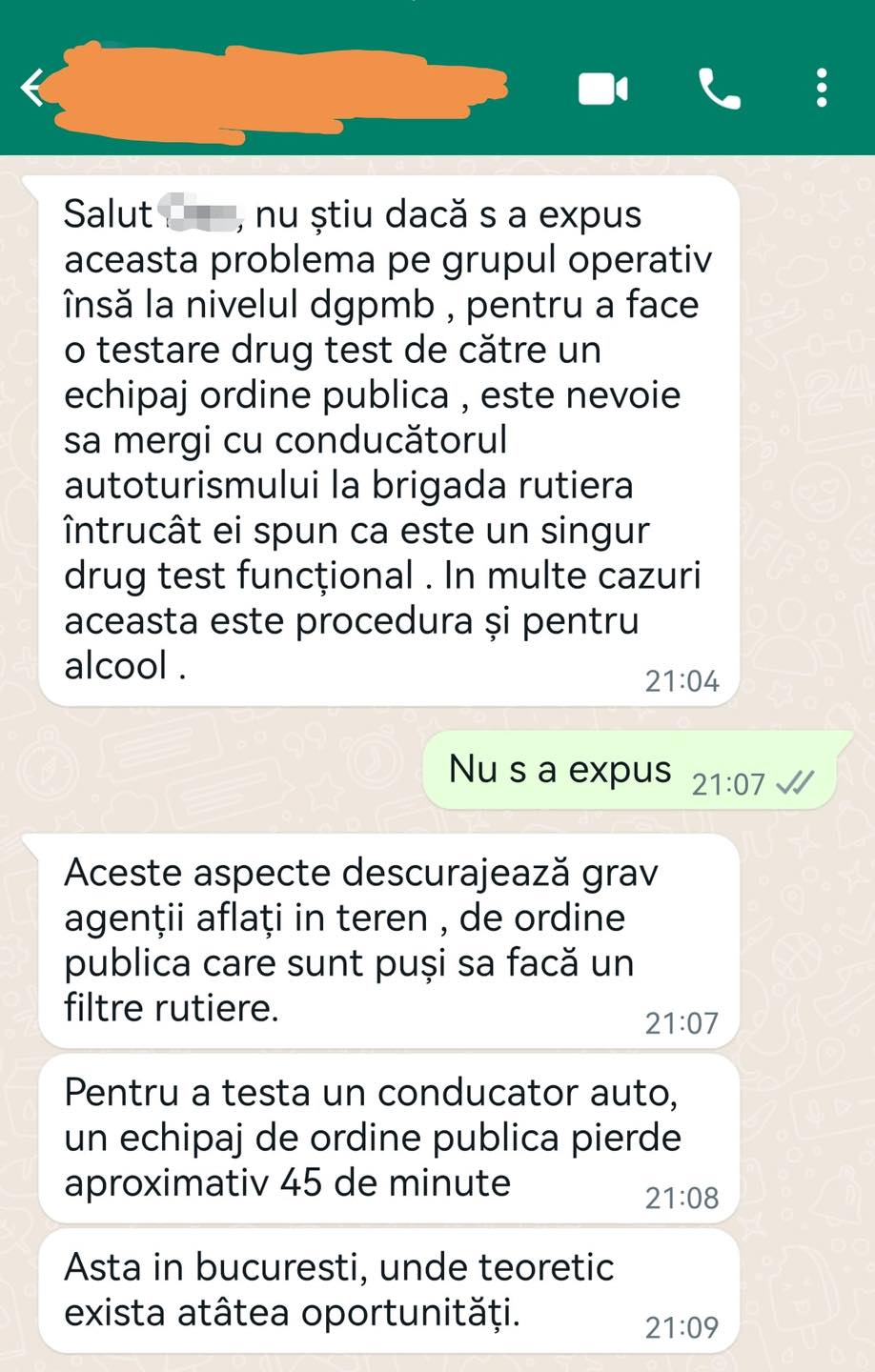875x1372 pixels.
Task: Start a voice call
Action: coord(719,90)
